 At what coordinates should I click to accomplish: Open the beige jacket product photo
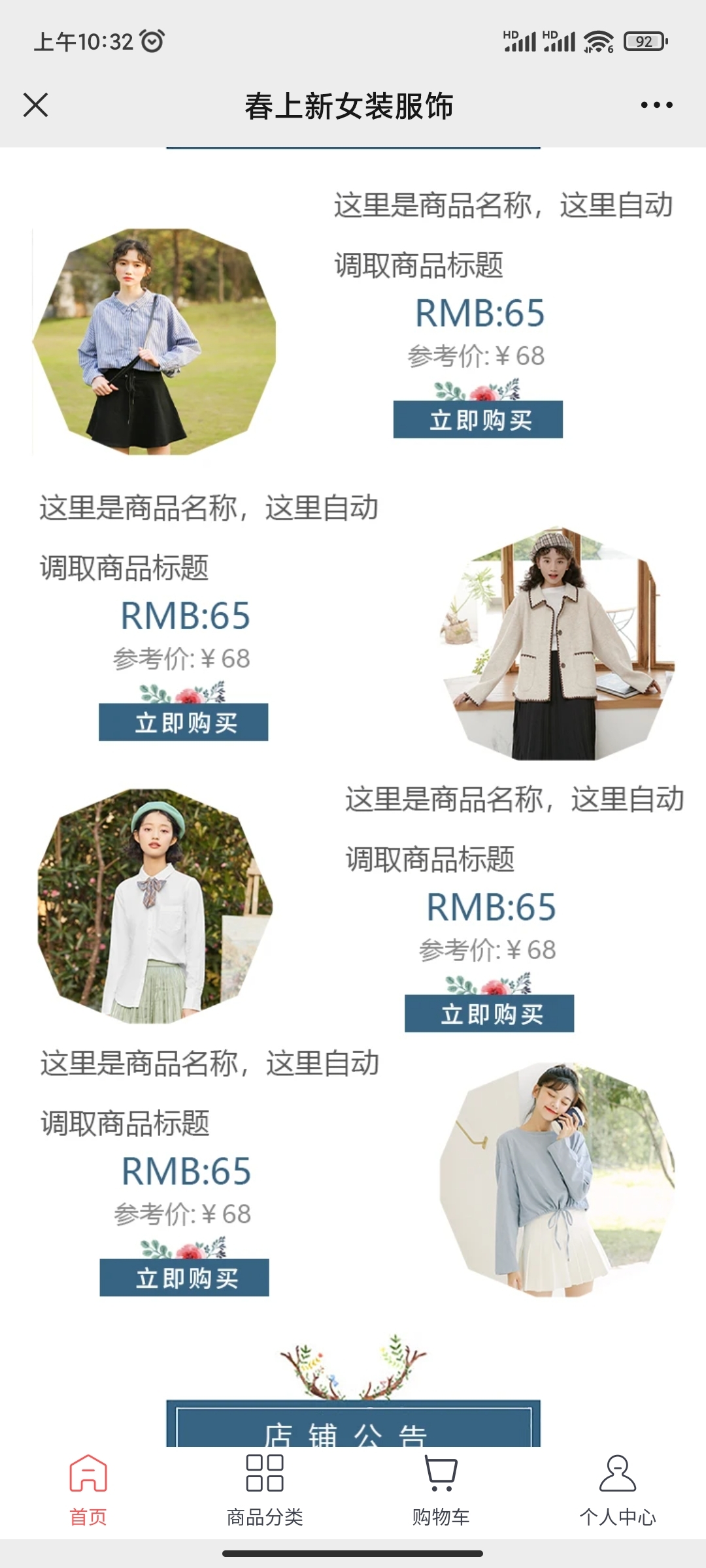point(556,644)
